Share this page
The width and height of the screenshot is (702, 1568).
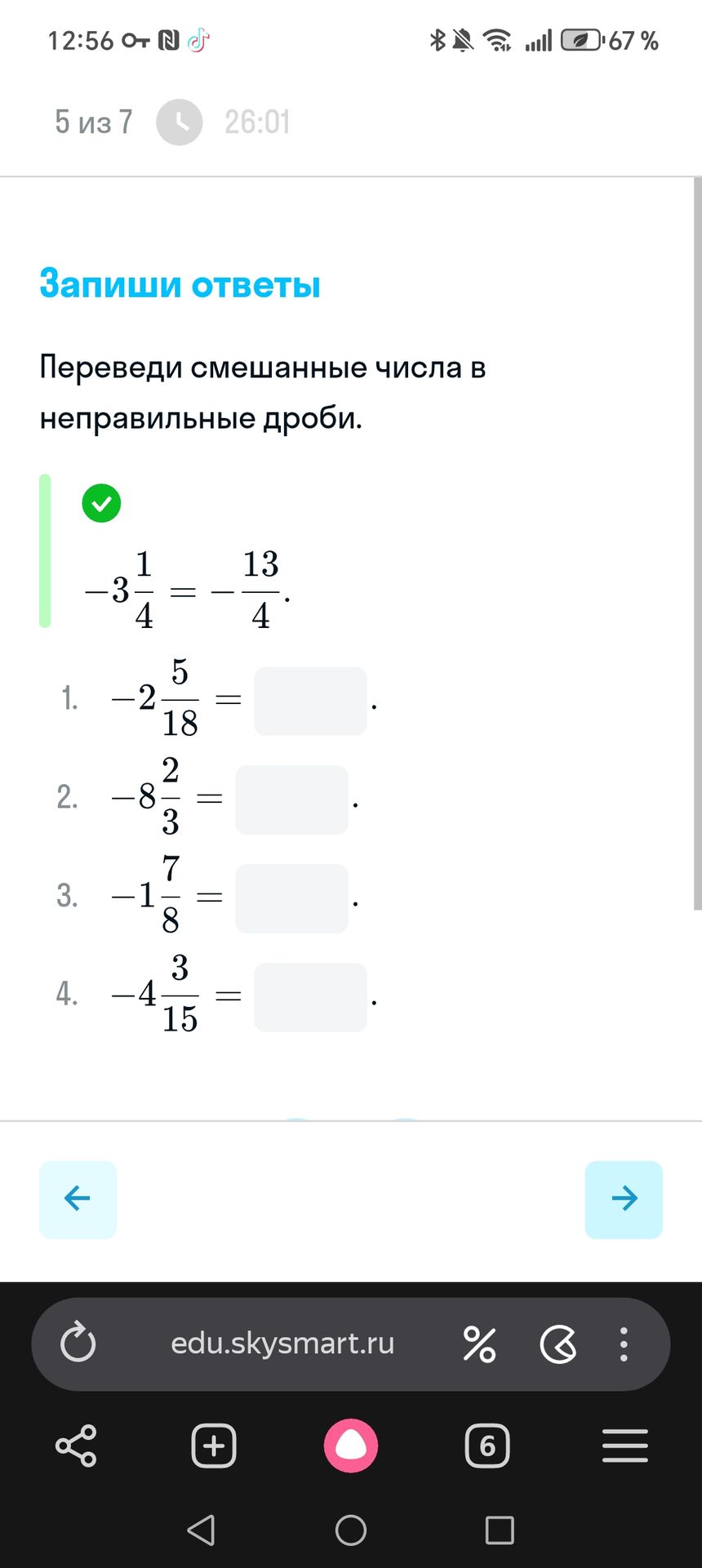pos(76,1446)
